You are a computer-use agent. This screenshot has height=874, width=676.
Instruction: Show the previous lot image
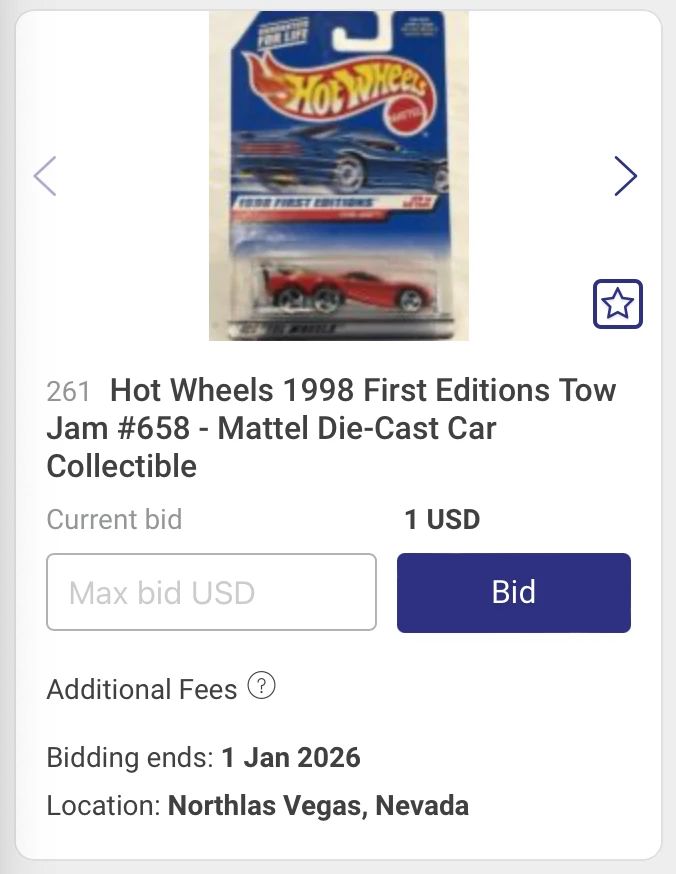click(45, 176)
